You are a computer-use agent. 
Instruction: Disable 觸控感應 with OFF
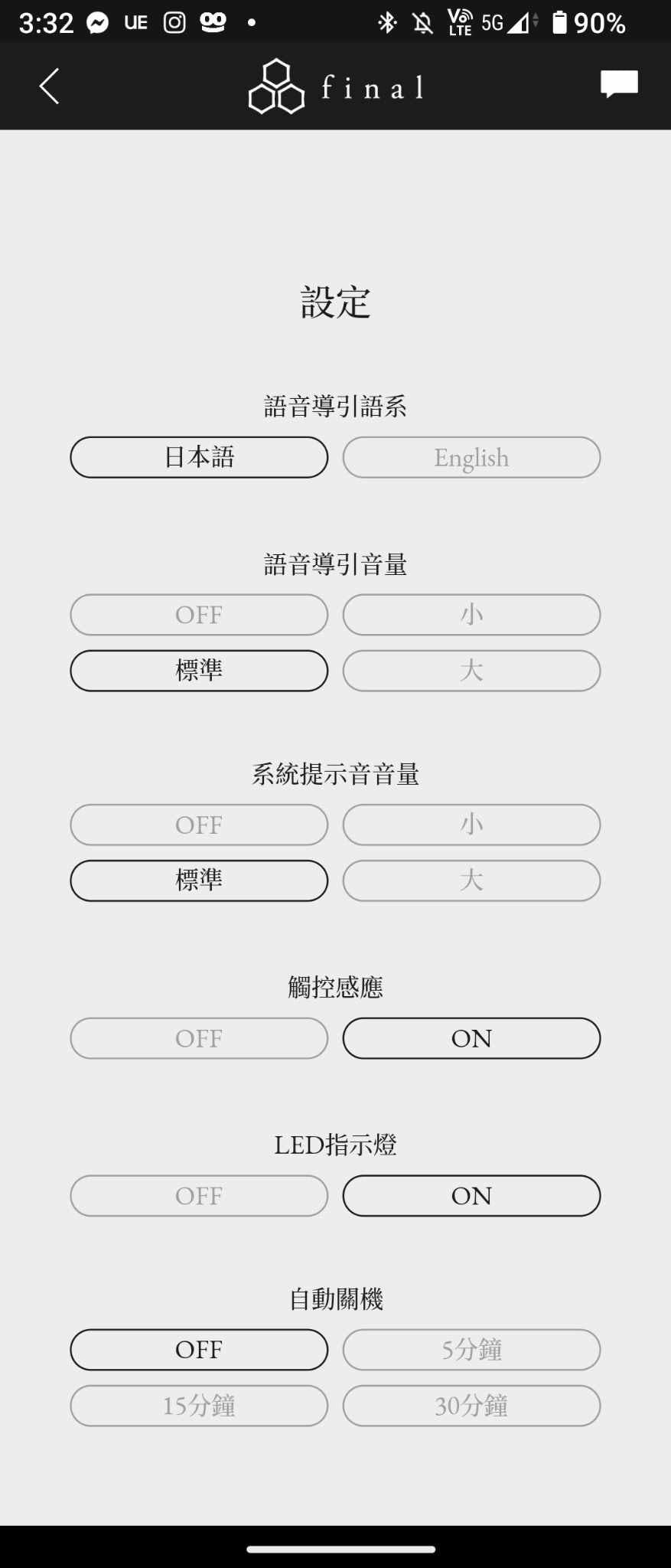pos(199,1038)
